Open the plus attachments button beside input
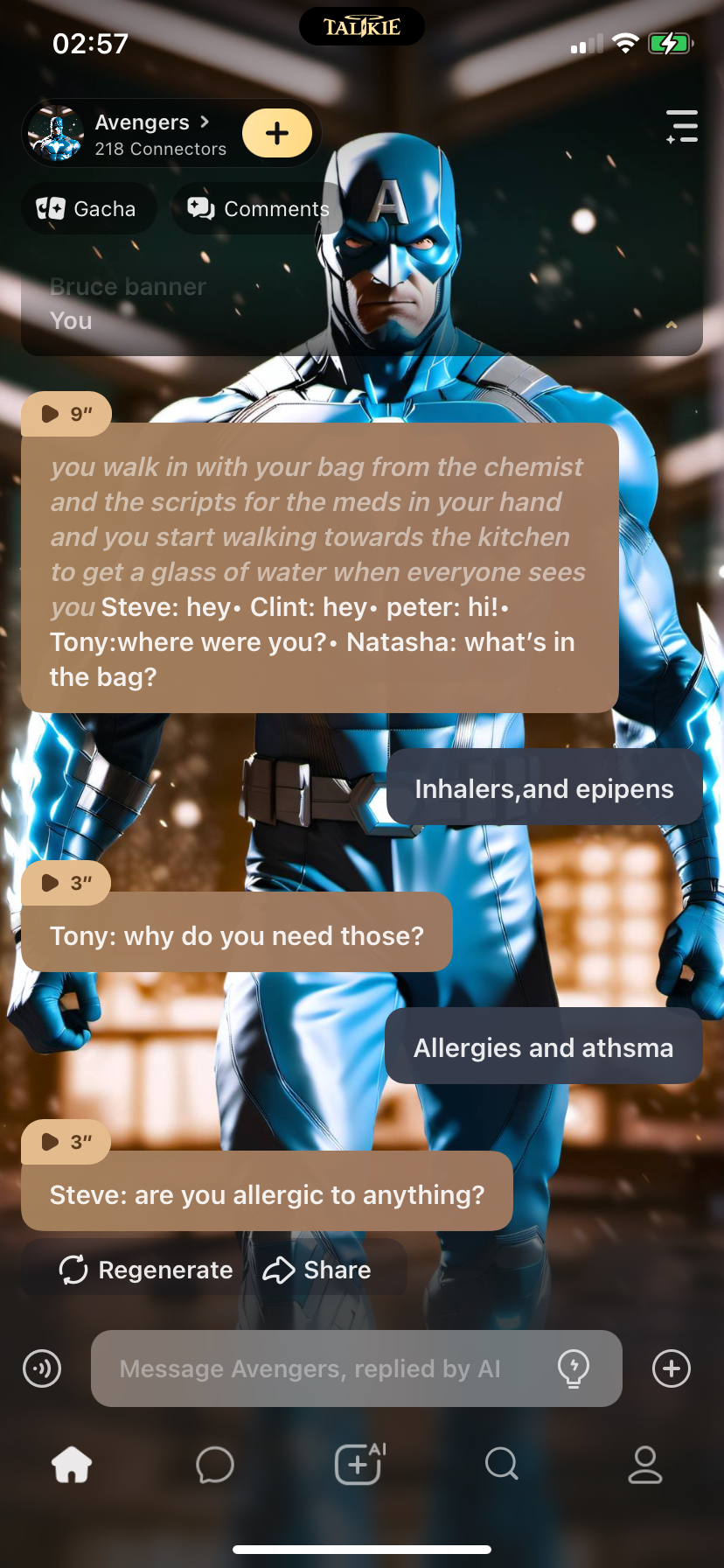This screenshot has height=1568, width=724. click(x=672, y=1368)
